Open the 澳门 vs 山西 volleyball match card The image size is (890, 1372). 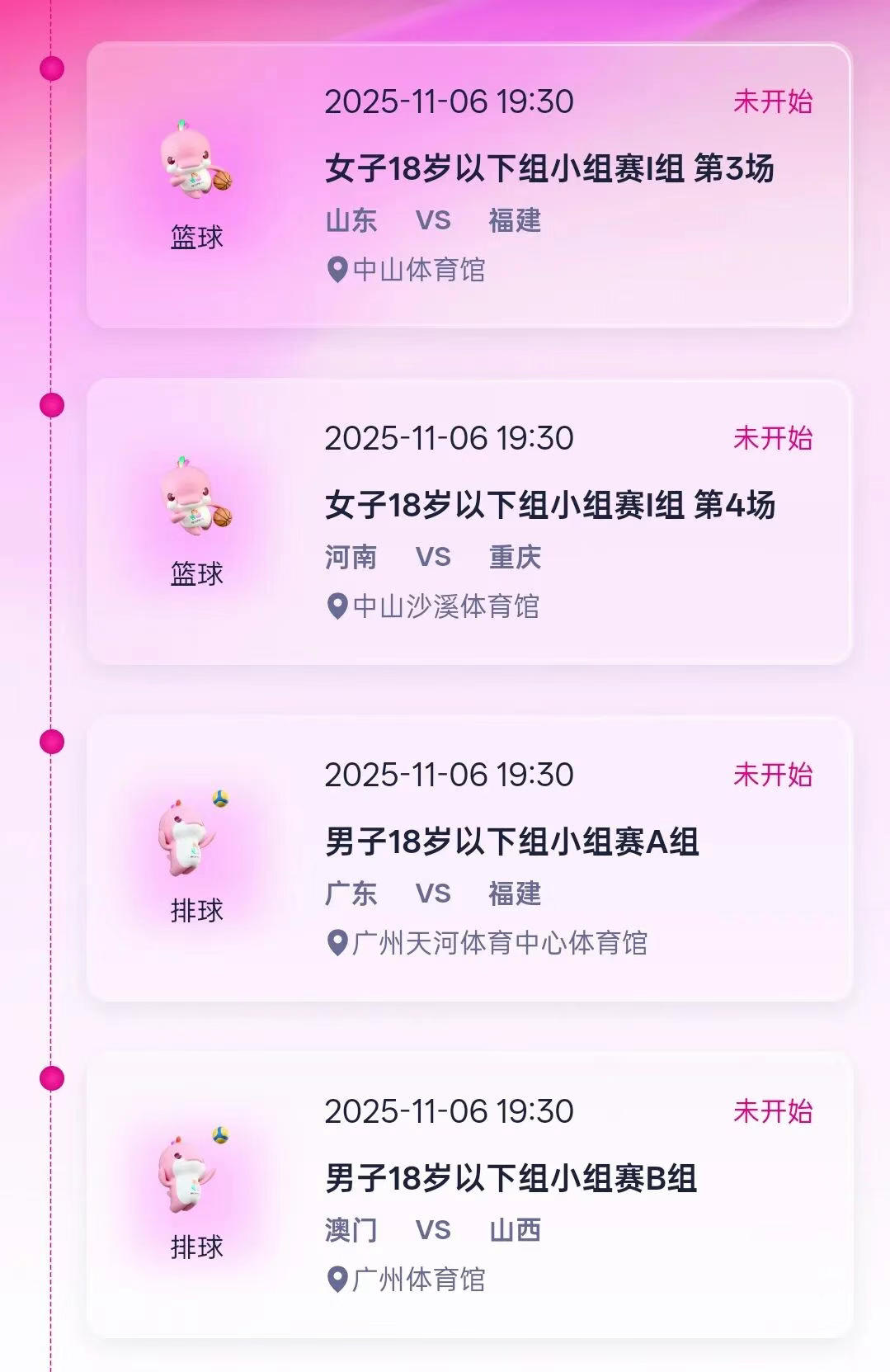click(469, 1195)
